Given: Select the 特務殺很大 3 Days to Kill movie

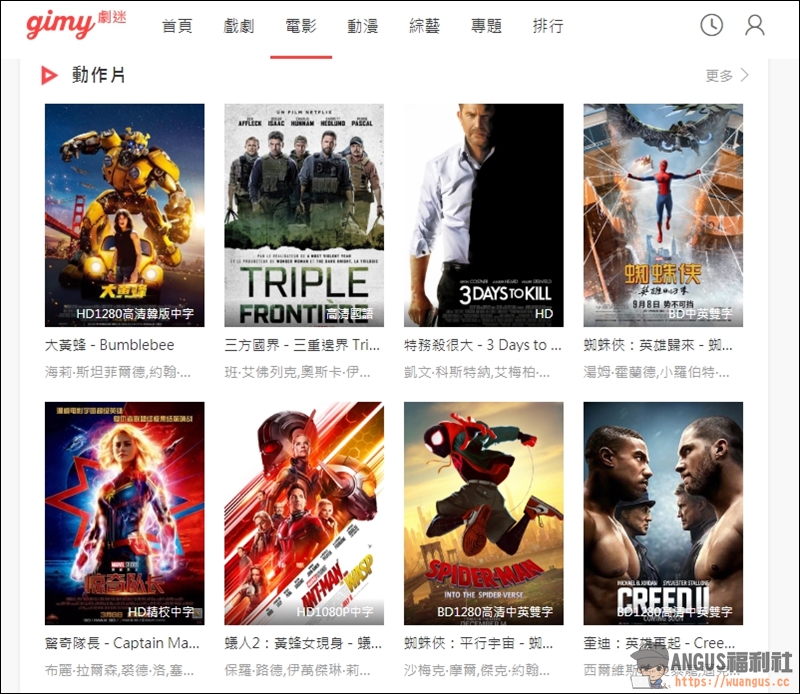Looking at the screenshot, I should point(483,215).
